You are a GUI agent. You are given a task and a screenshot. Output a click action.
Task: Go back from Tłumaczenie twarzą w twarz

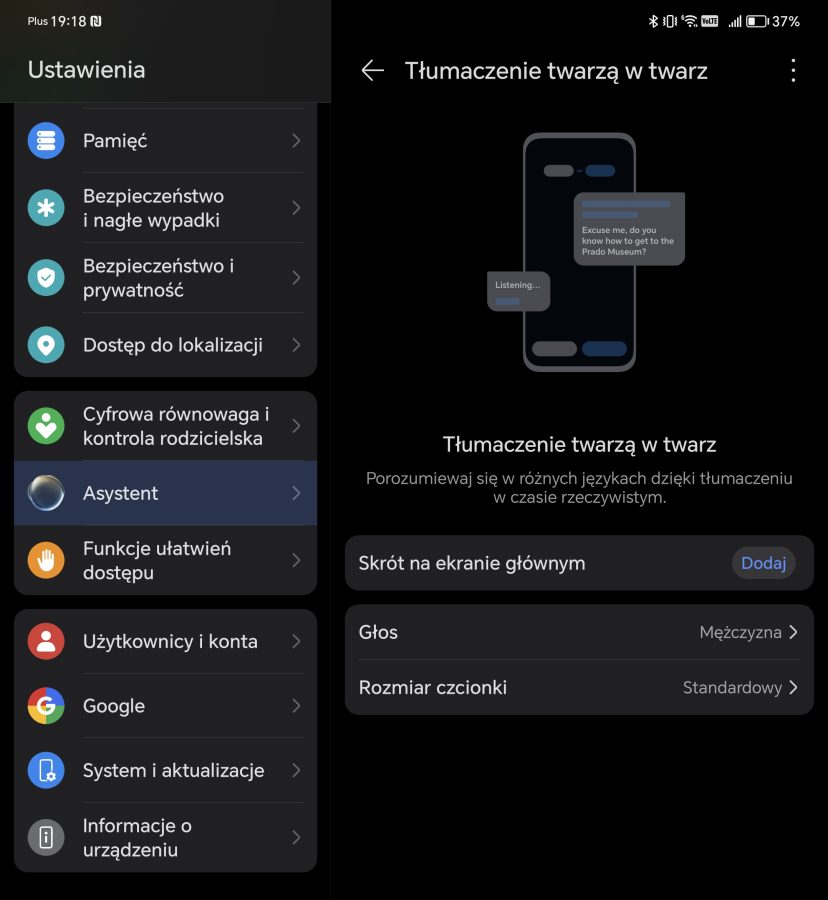coord(372,70)
